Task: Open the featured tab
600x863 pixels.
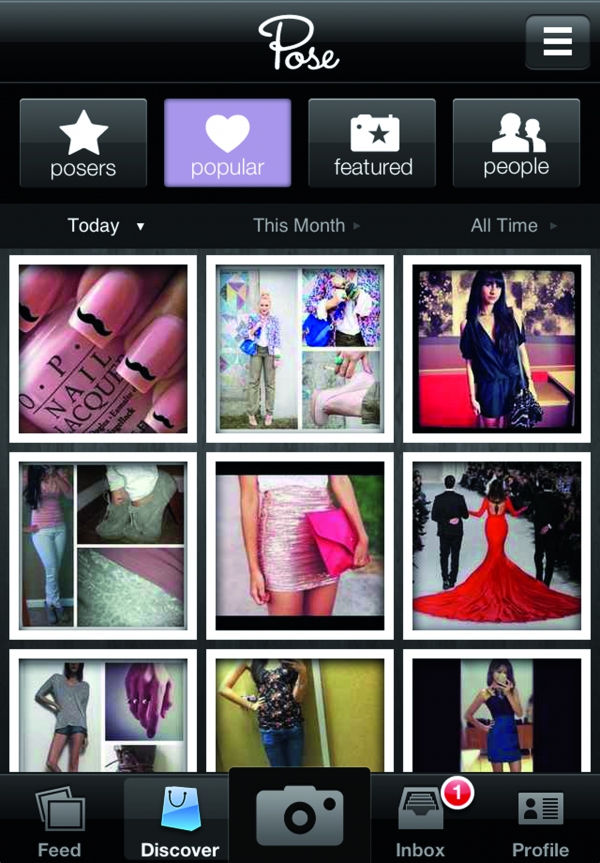Action: (x=372, y=142)
